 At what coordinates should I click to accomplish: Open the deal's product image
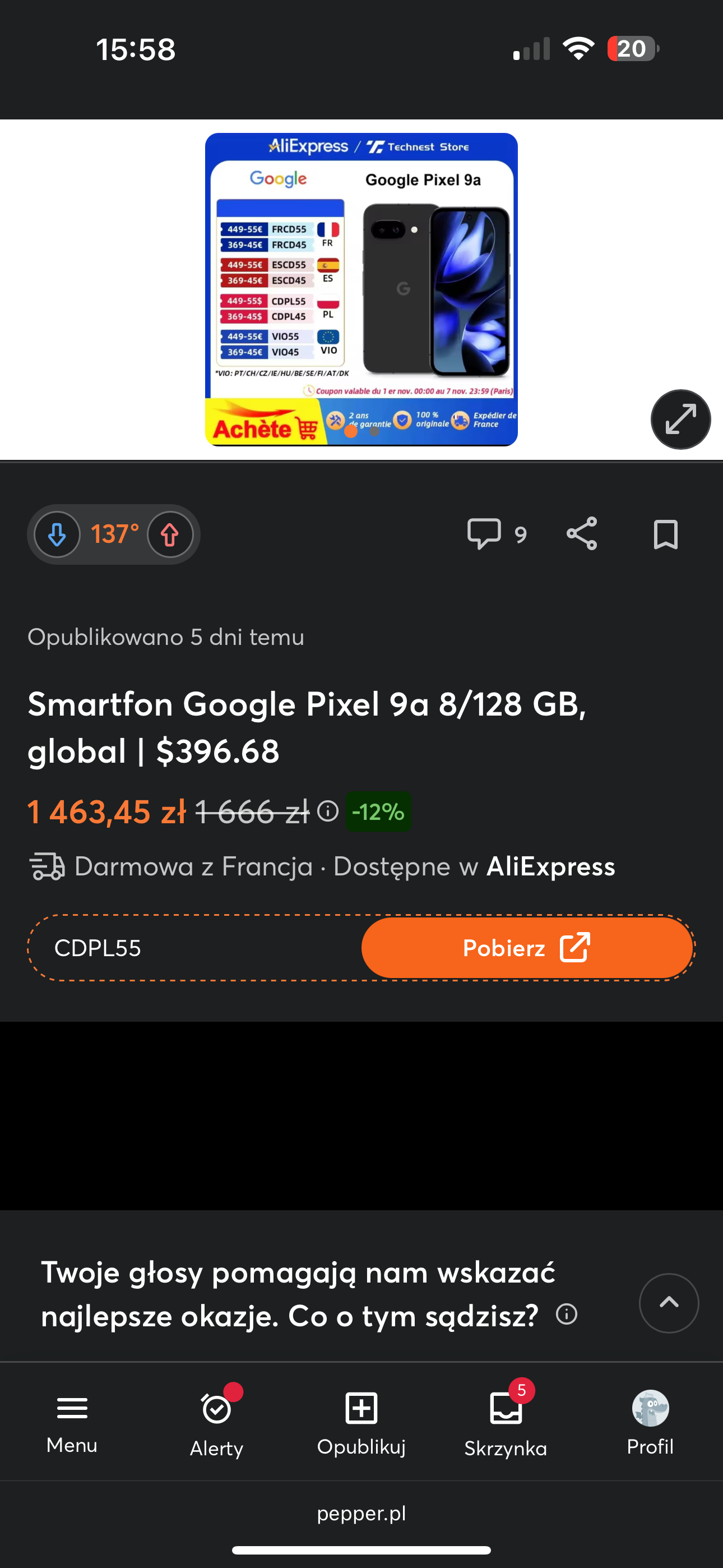361,290
